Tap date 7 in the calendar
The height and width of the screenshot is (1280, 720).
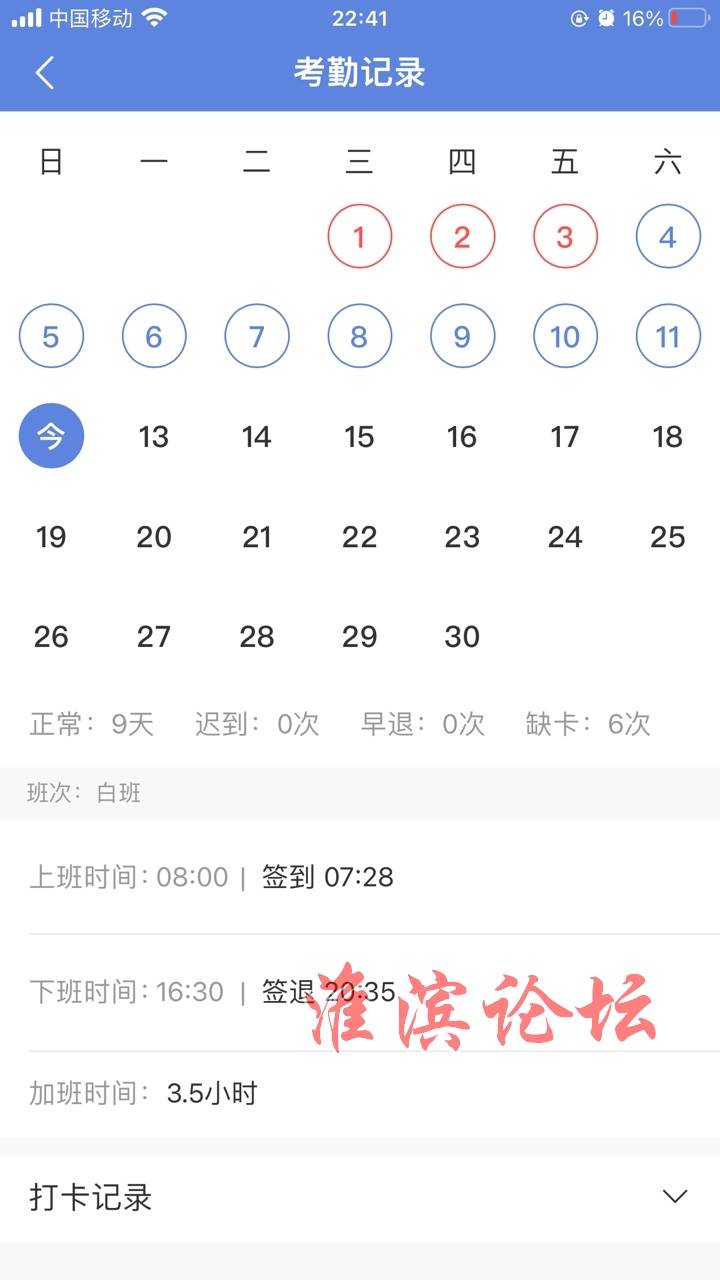257,337
